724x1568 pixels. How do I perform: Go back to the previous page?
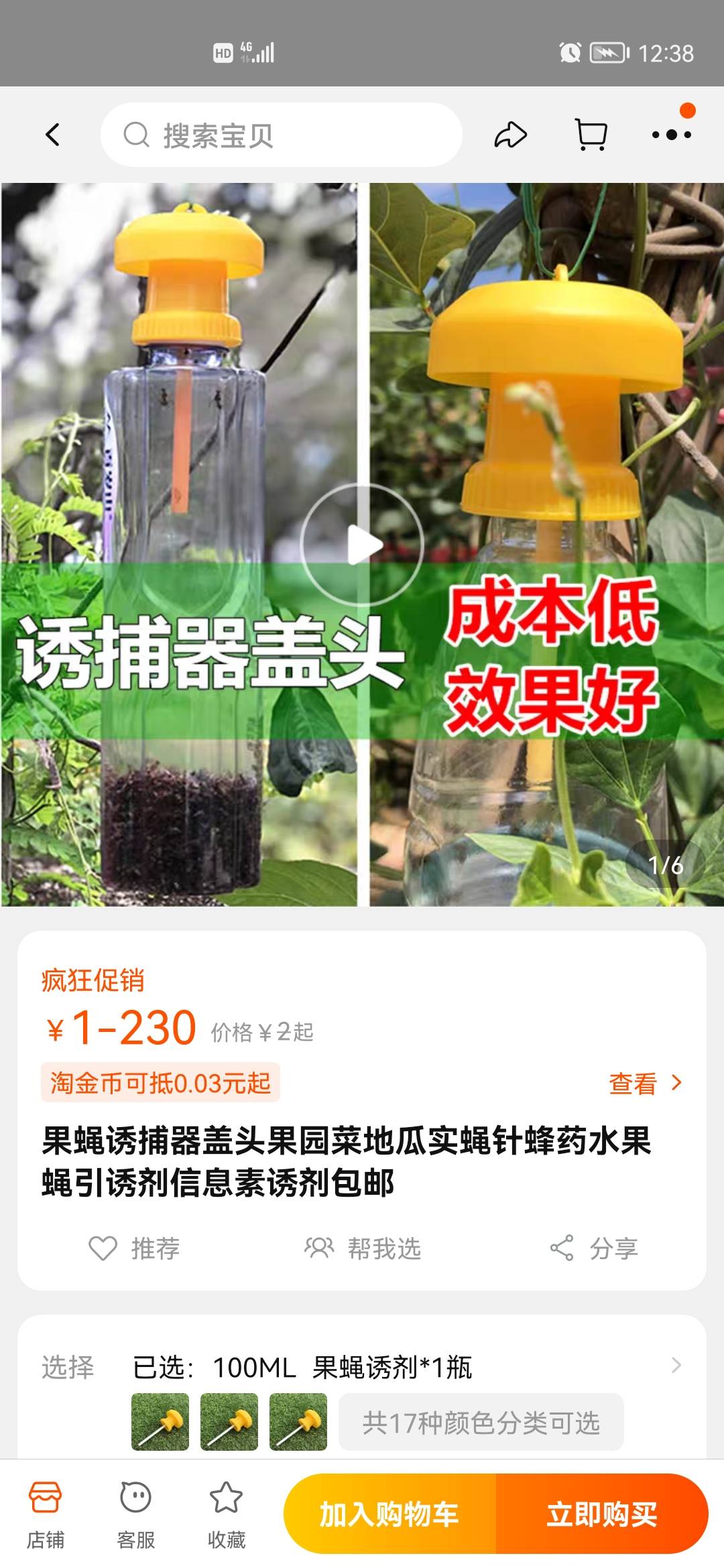point(52,135)
